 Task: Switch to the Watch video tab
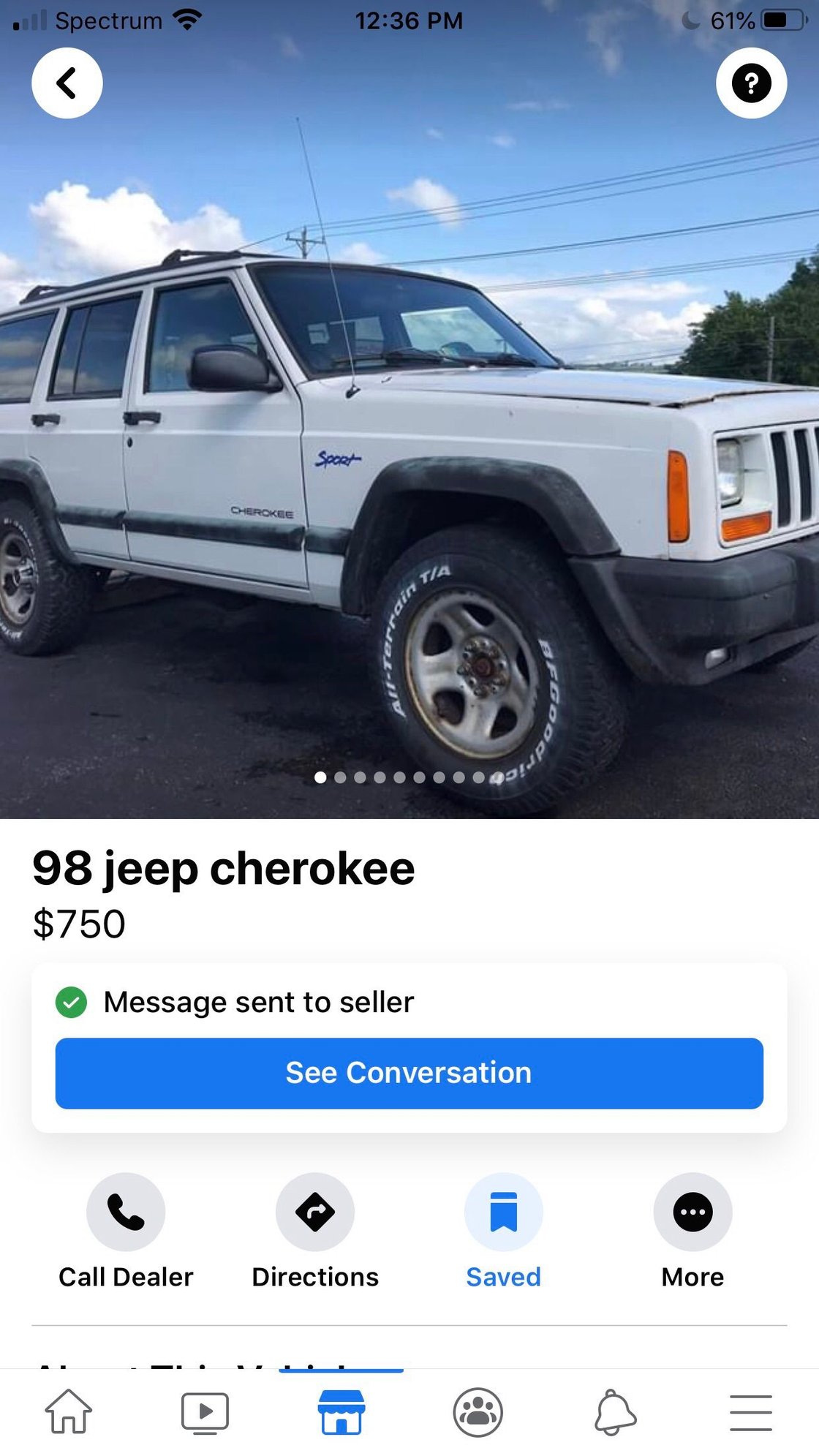pyautogui.click(x=205, y=1412)
